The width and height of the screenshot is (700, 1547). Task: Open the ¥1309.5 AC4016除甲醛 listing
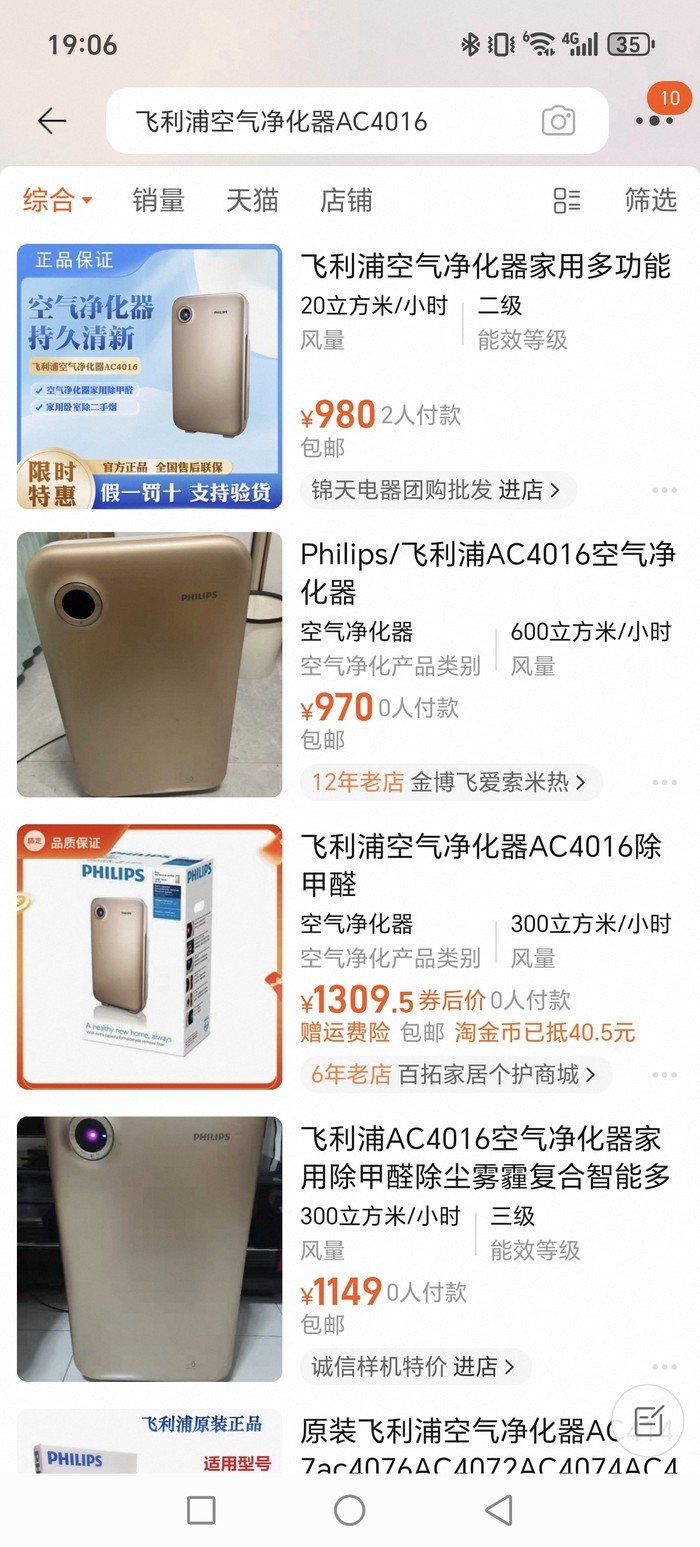[481, 864]
